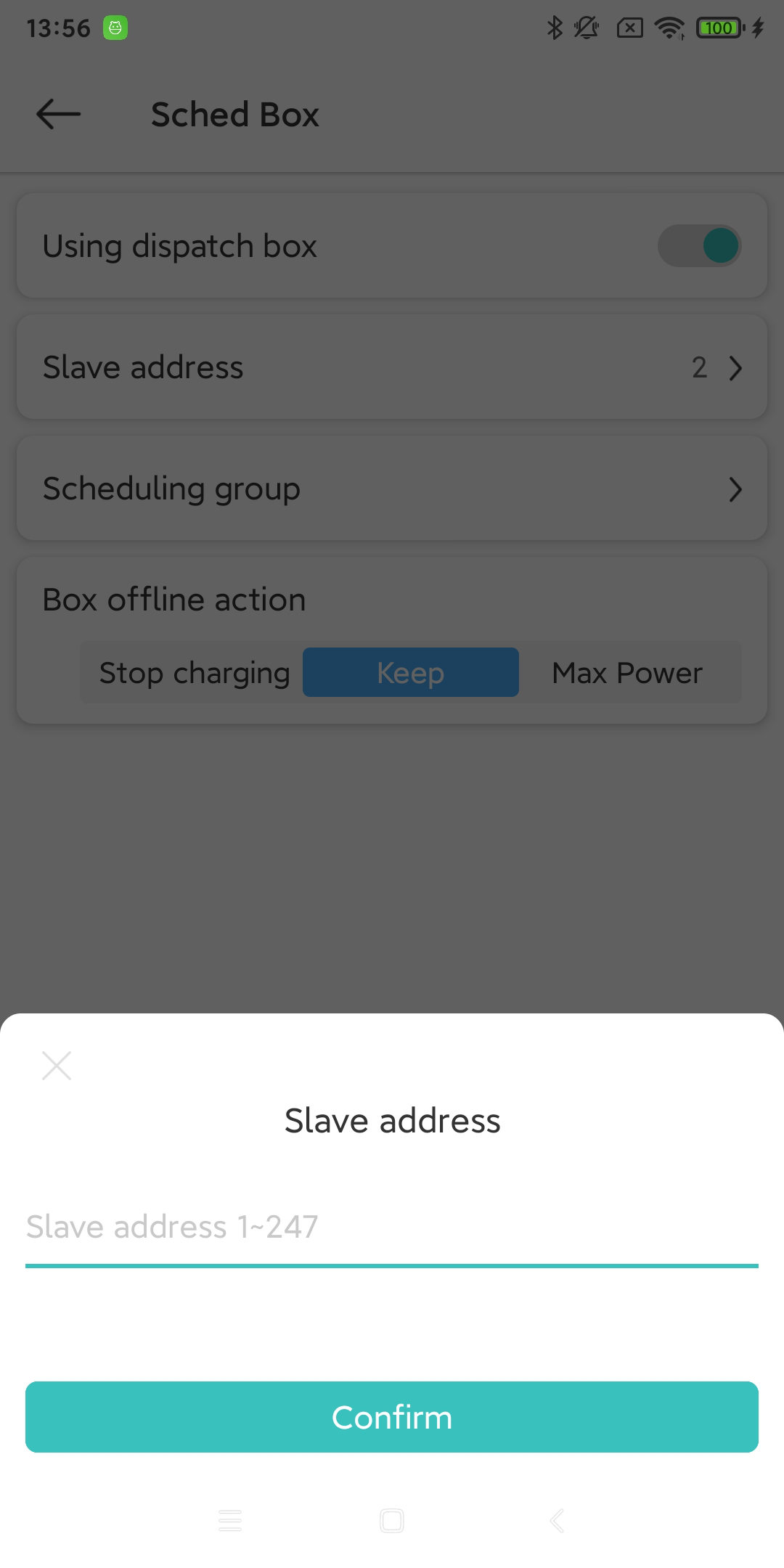Viewport: 784px width, 1568px height.
Task: Close the Slave address dialog
Action: pos(57,1066)
